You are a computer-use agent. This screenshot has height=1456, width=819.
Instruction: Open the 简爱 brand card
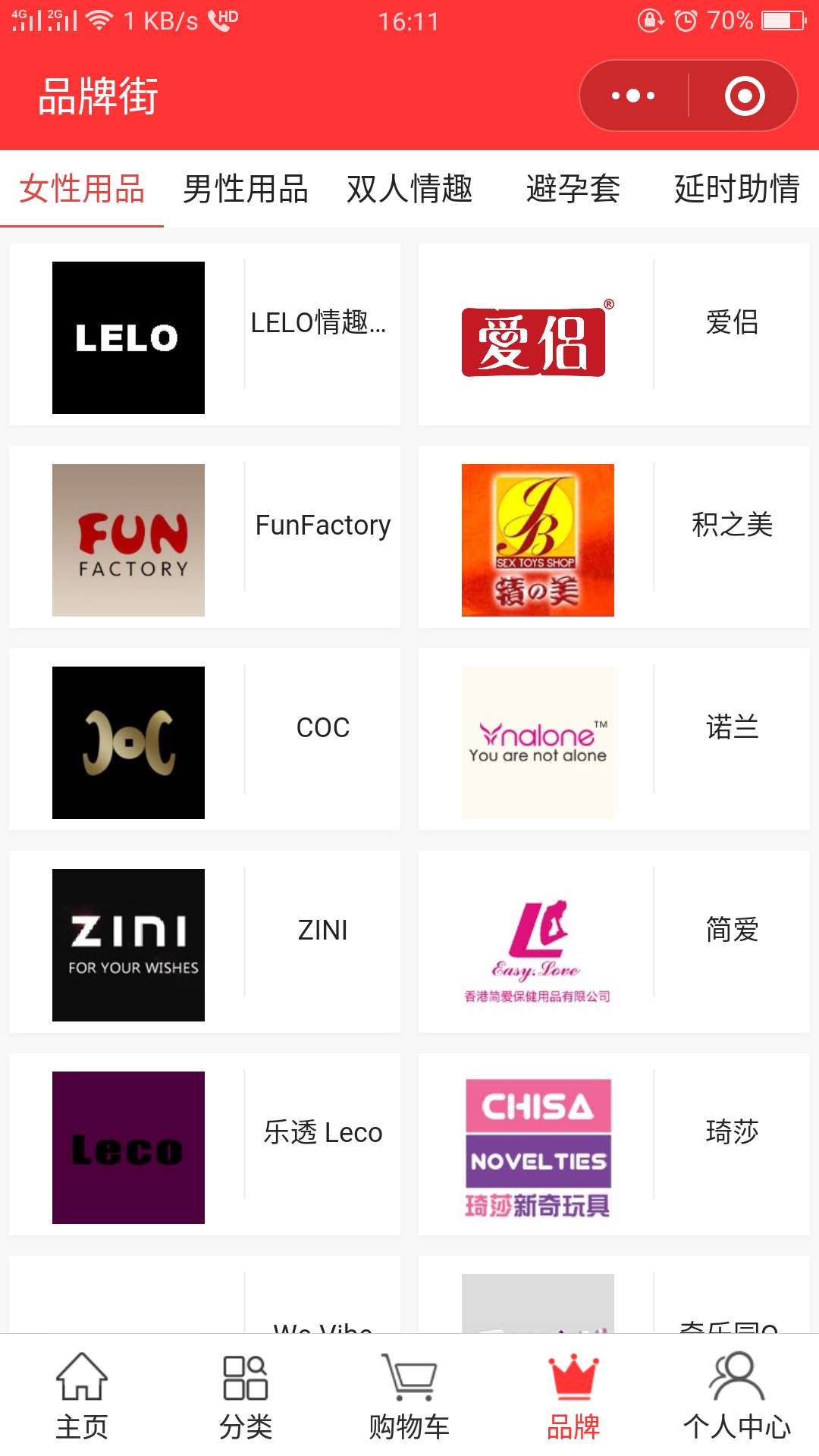pos(614,942)
